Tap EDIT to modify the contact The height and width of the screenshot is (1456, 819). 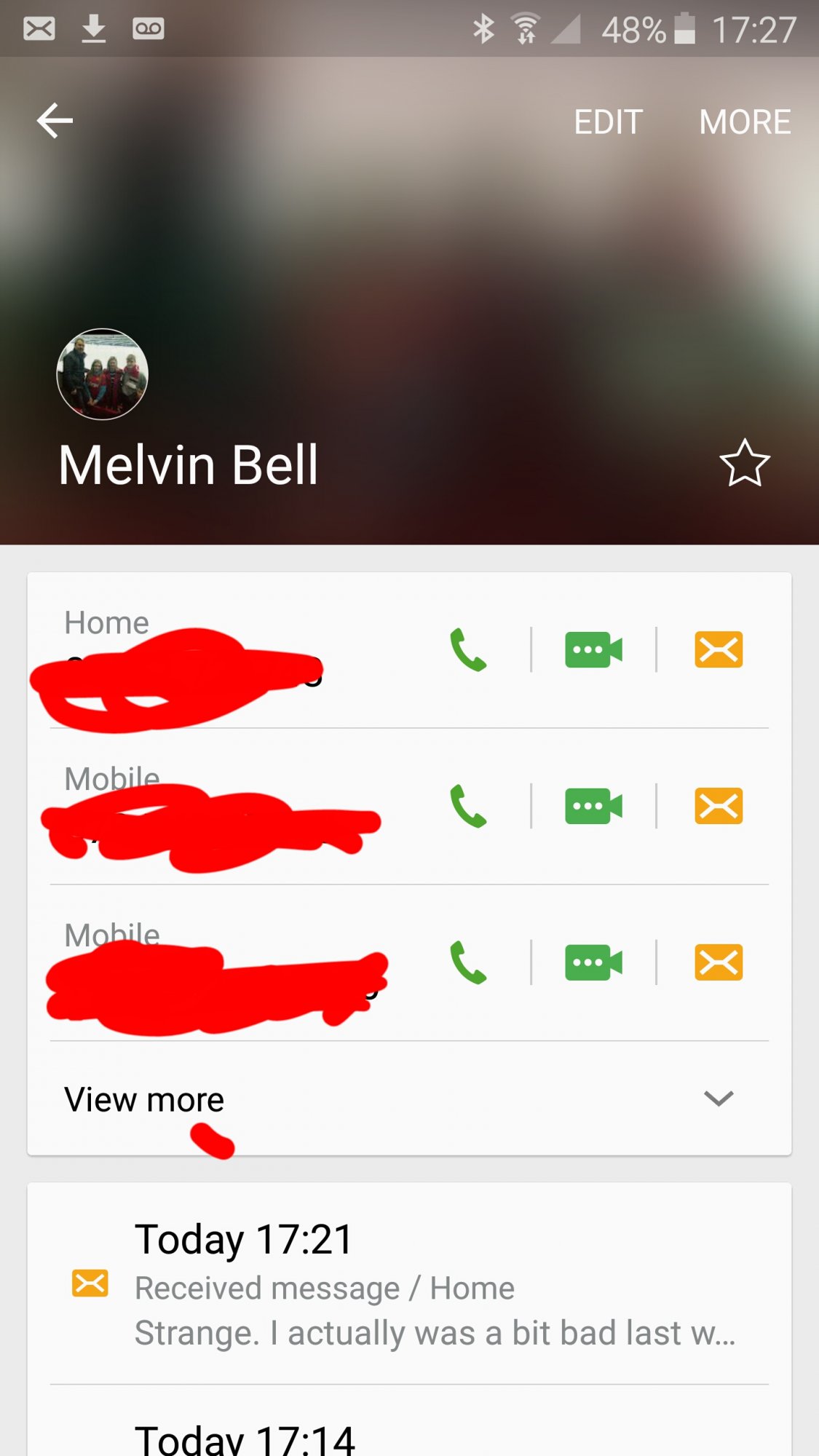pyautogui.click(x=608, y=122)
